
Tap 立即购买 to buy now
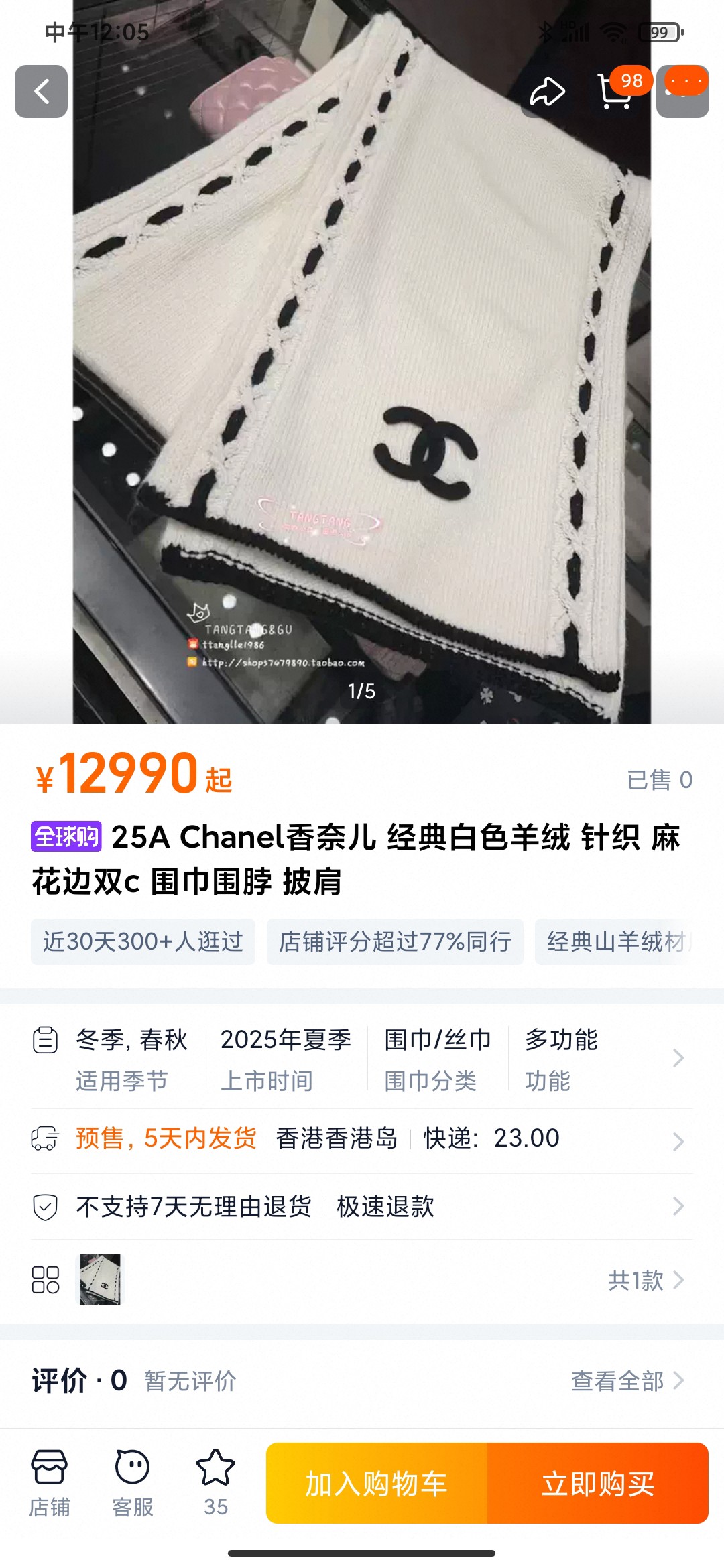point(598,1483)
